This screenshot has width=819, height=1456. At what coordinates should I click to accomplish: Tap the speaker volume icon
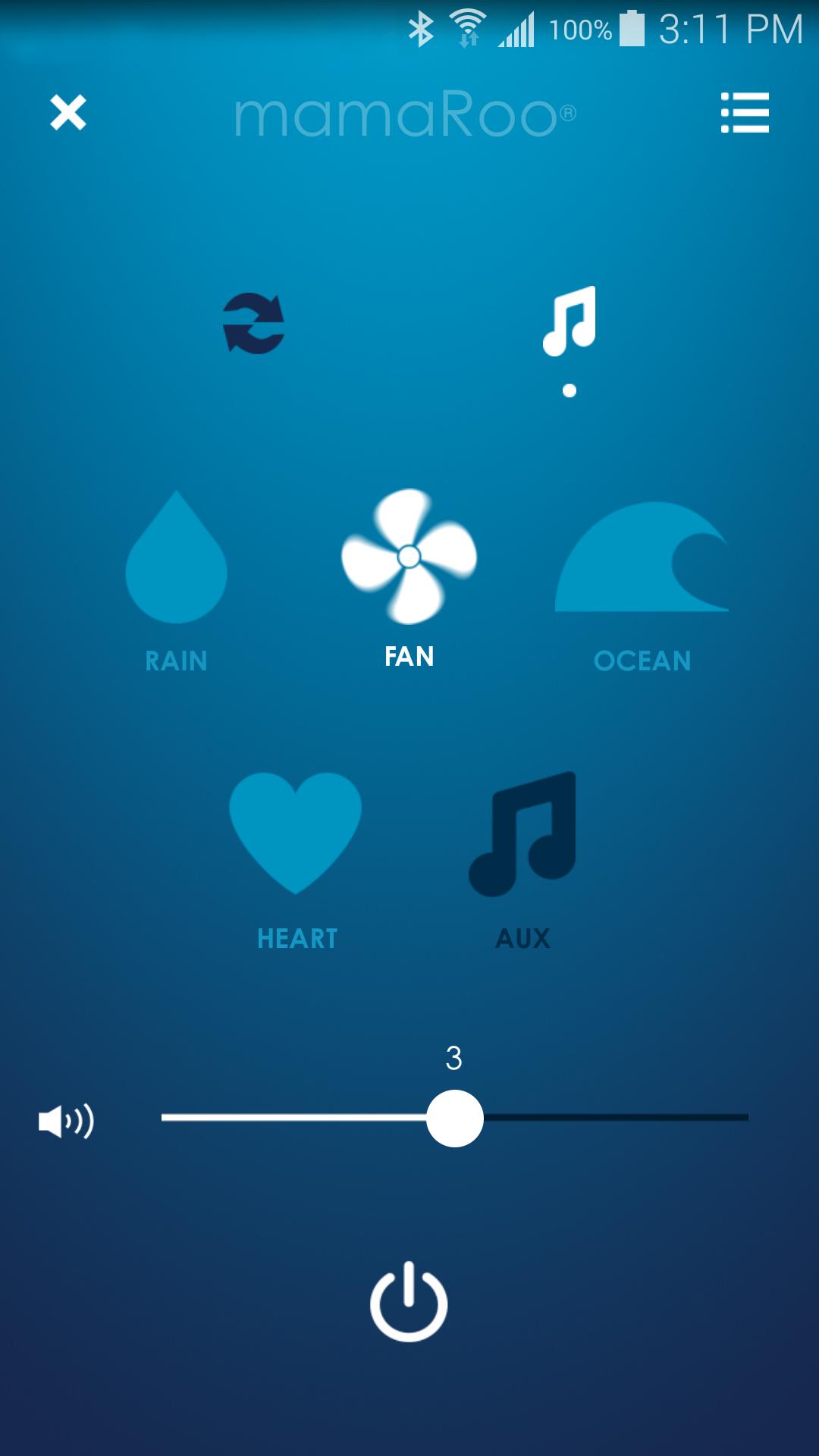[x=67, y=1121]
